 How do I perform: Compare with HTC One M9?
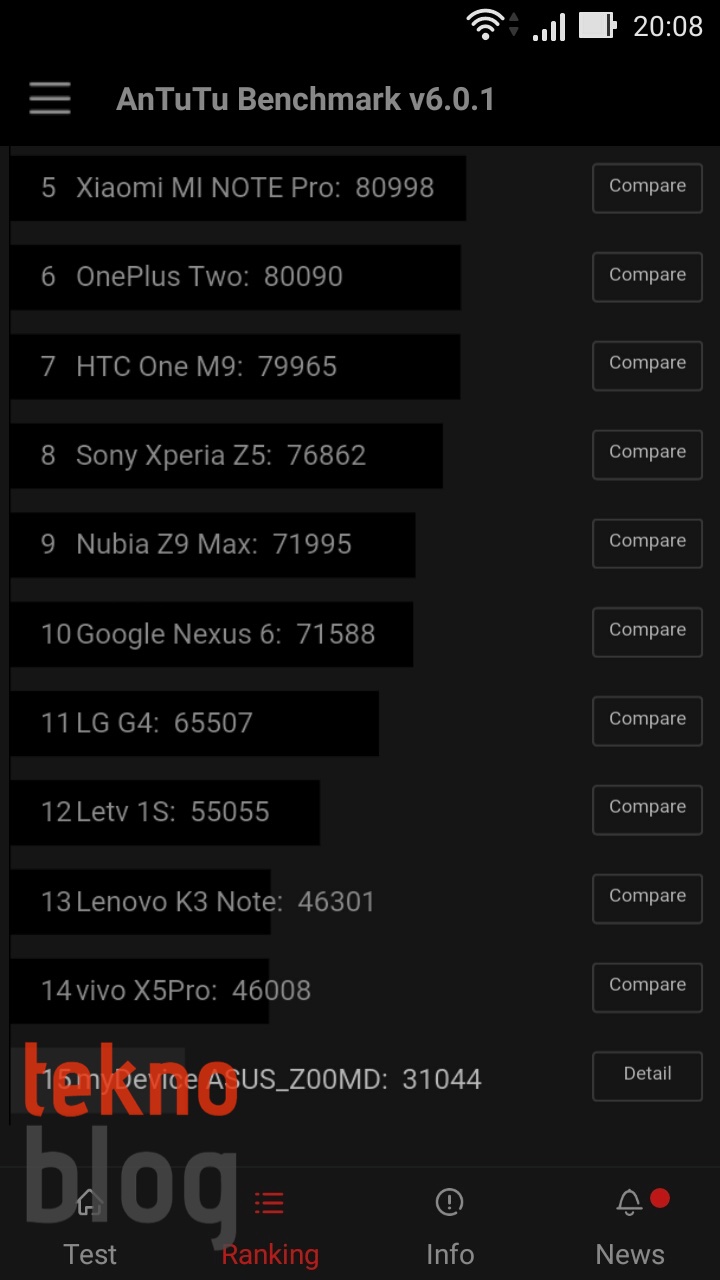click(647, 365)
